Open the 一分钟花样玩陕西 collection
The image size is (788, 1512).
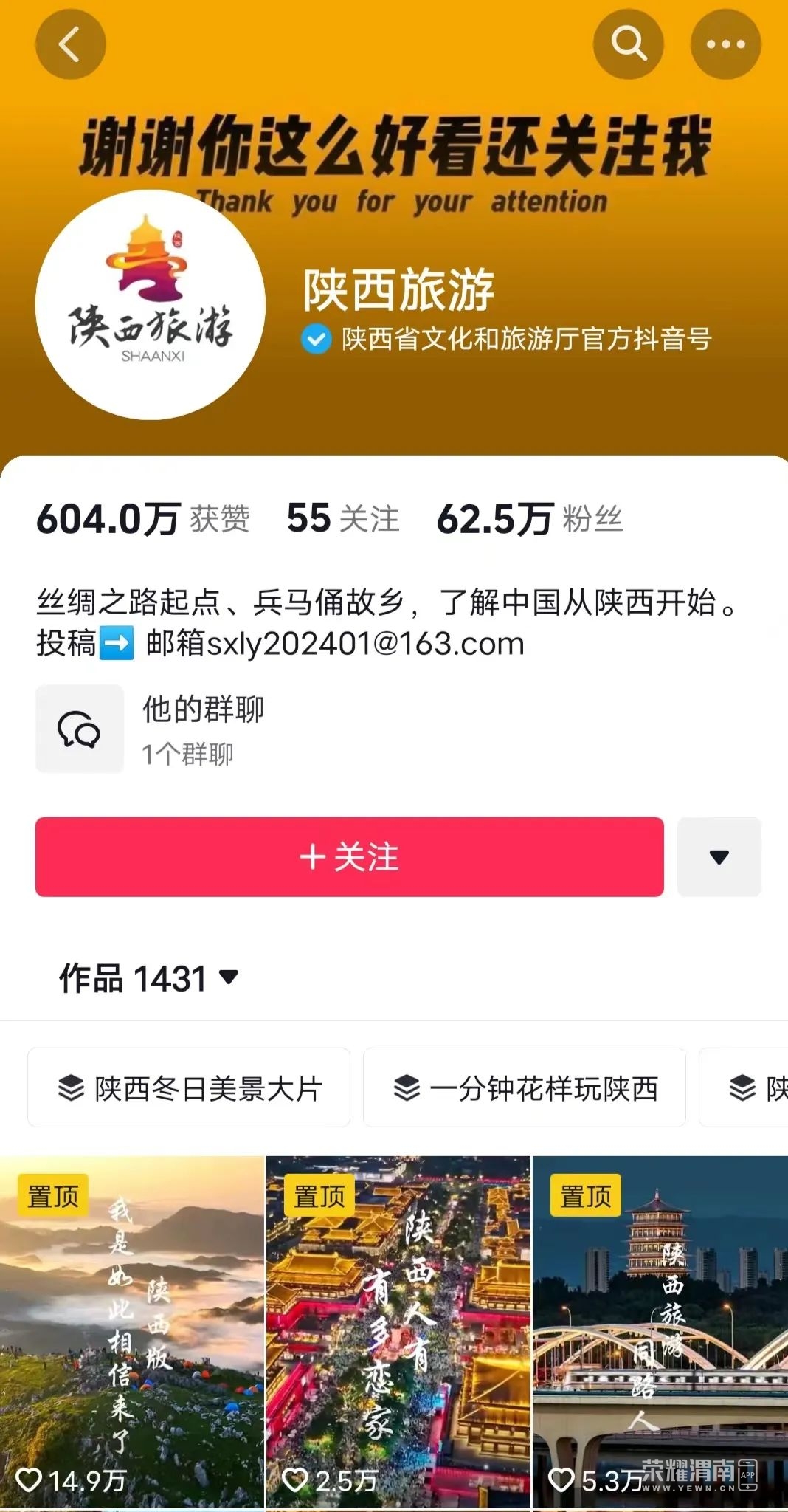[x=525, y=1087]
